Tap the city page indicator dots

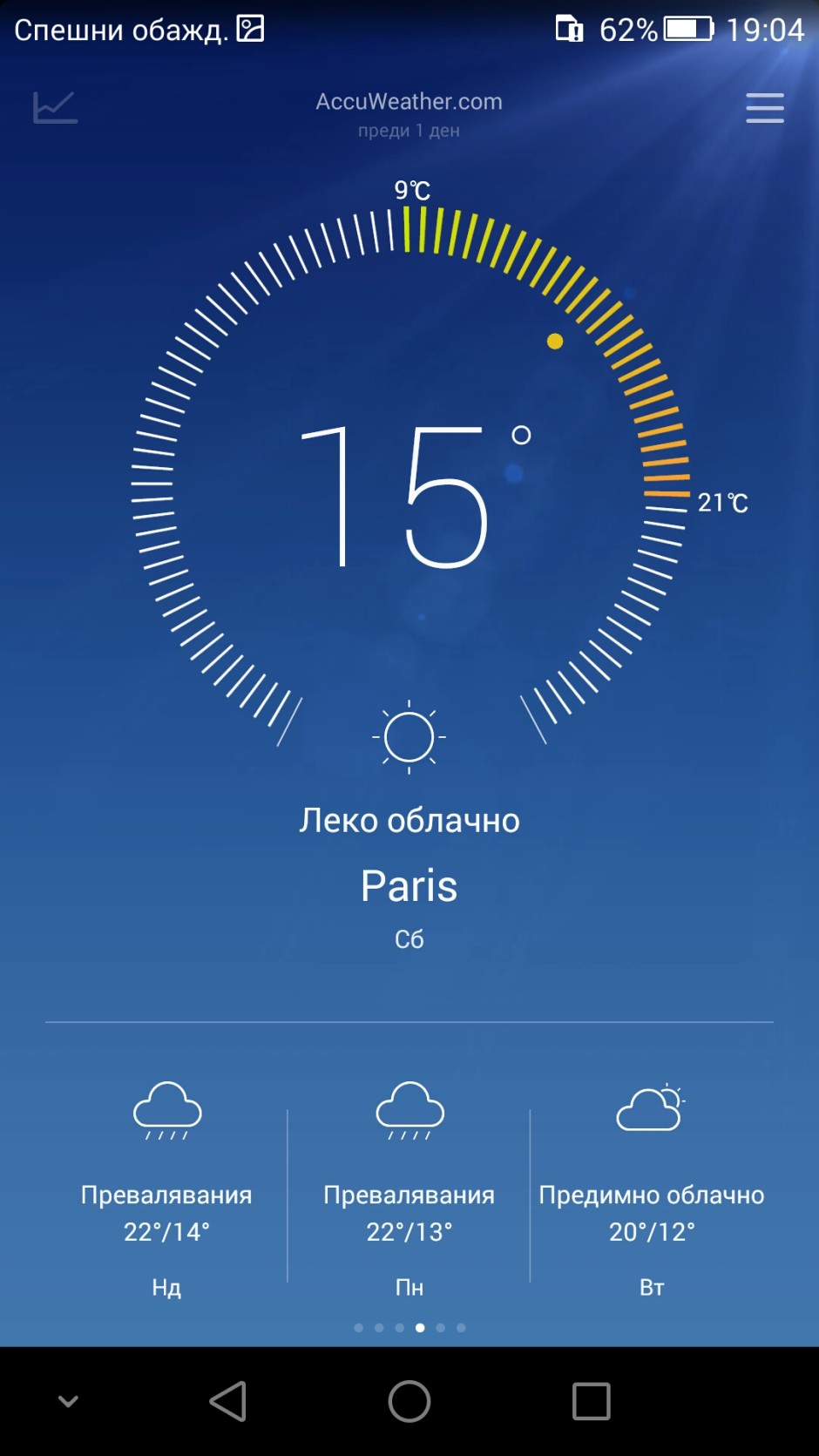(409, 1328)
